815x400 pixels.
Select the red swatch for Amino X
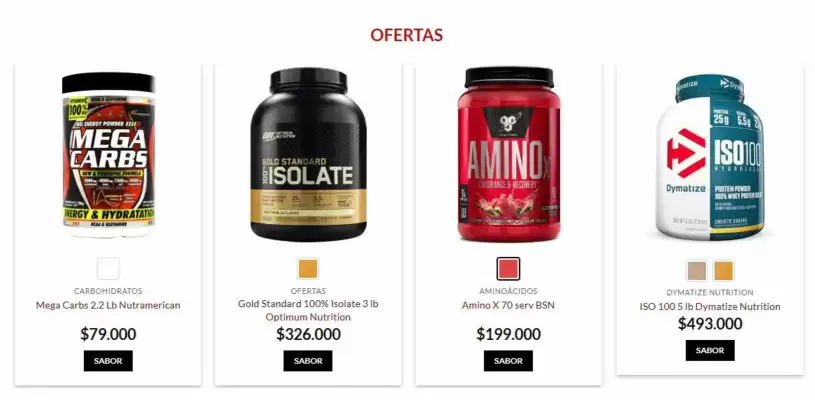point(508,269)
